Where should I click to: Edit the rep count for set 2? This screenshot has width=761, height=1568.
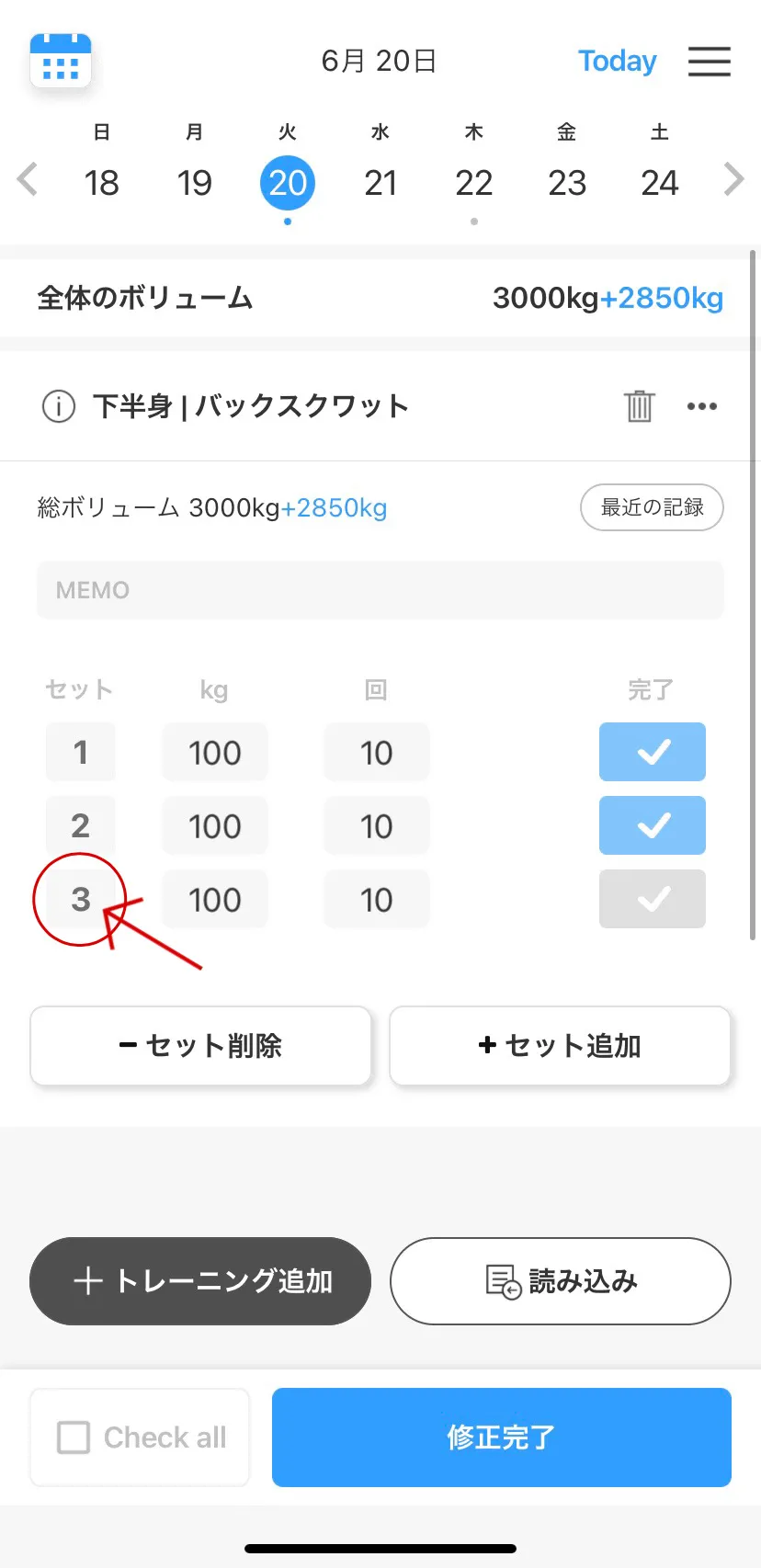(x=376, y=826)
